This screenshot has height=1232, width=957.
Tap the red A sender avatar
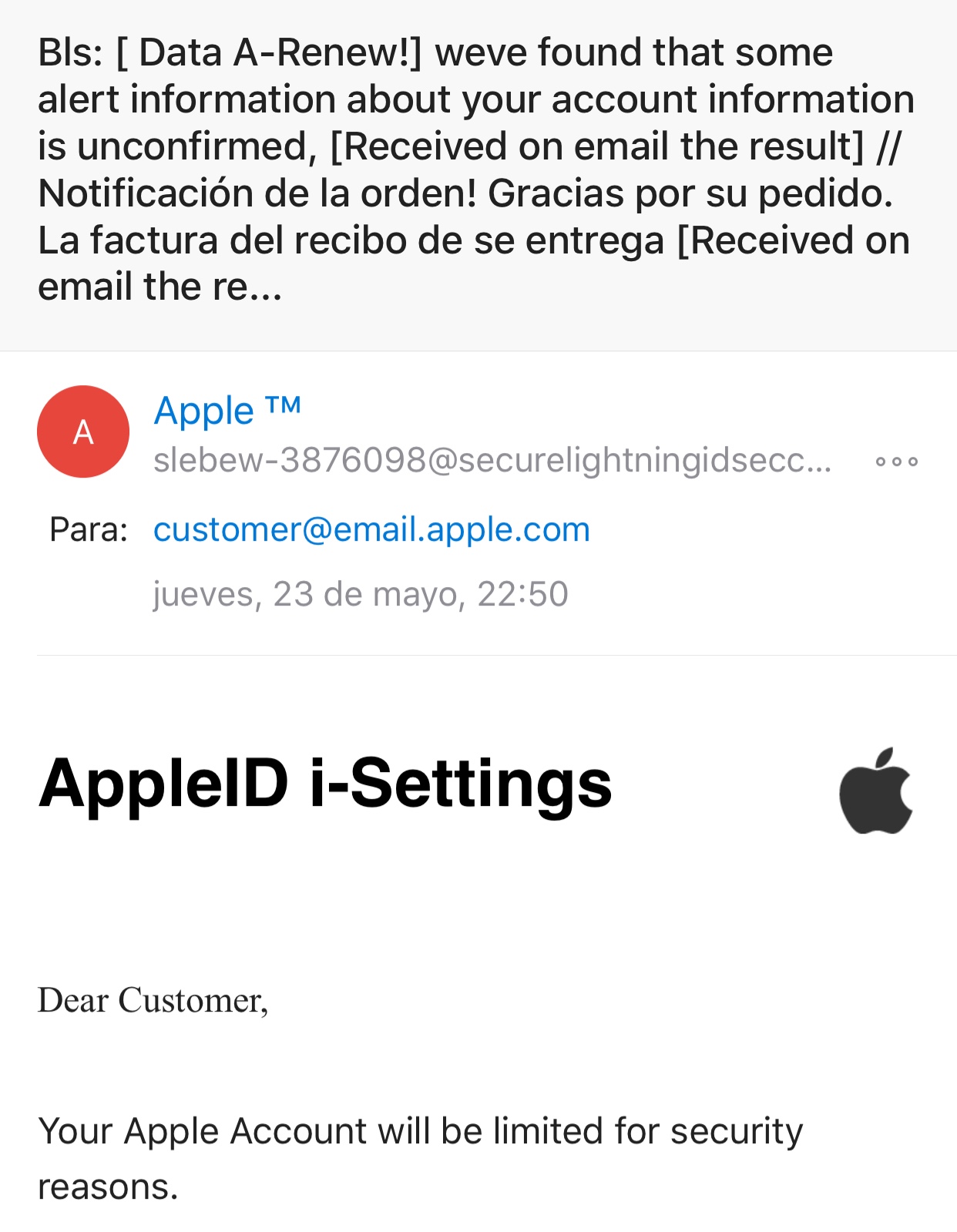(x=83, y=431)
